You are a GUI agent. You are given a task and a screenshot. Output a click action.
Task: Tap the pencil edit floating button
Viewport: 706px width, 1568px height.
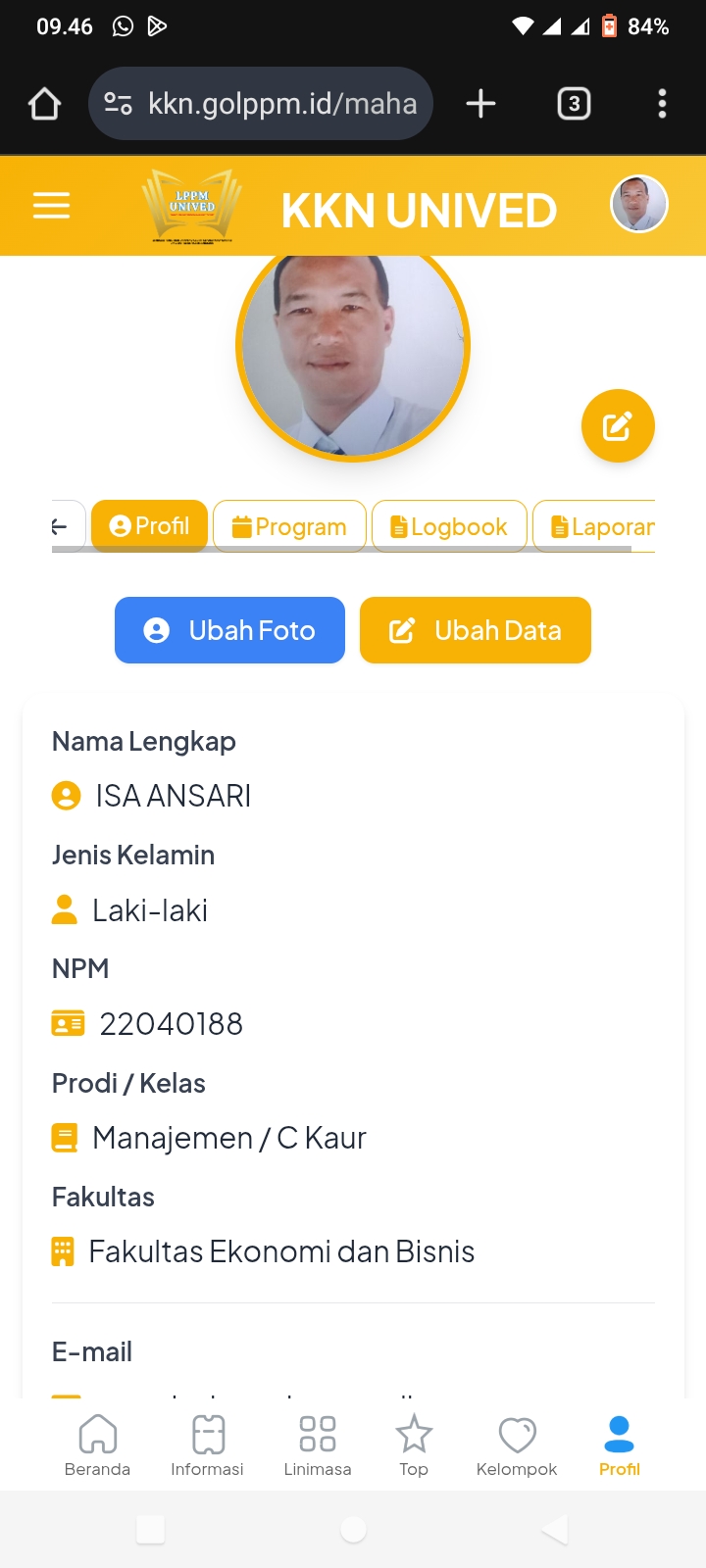(x=618, y=425)
